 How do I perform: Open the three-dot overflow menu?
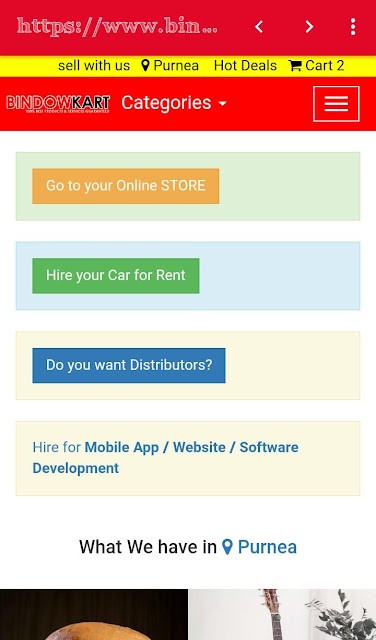click(353, 27)
